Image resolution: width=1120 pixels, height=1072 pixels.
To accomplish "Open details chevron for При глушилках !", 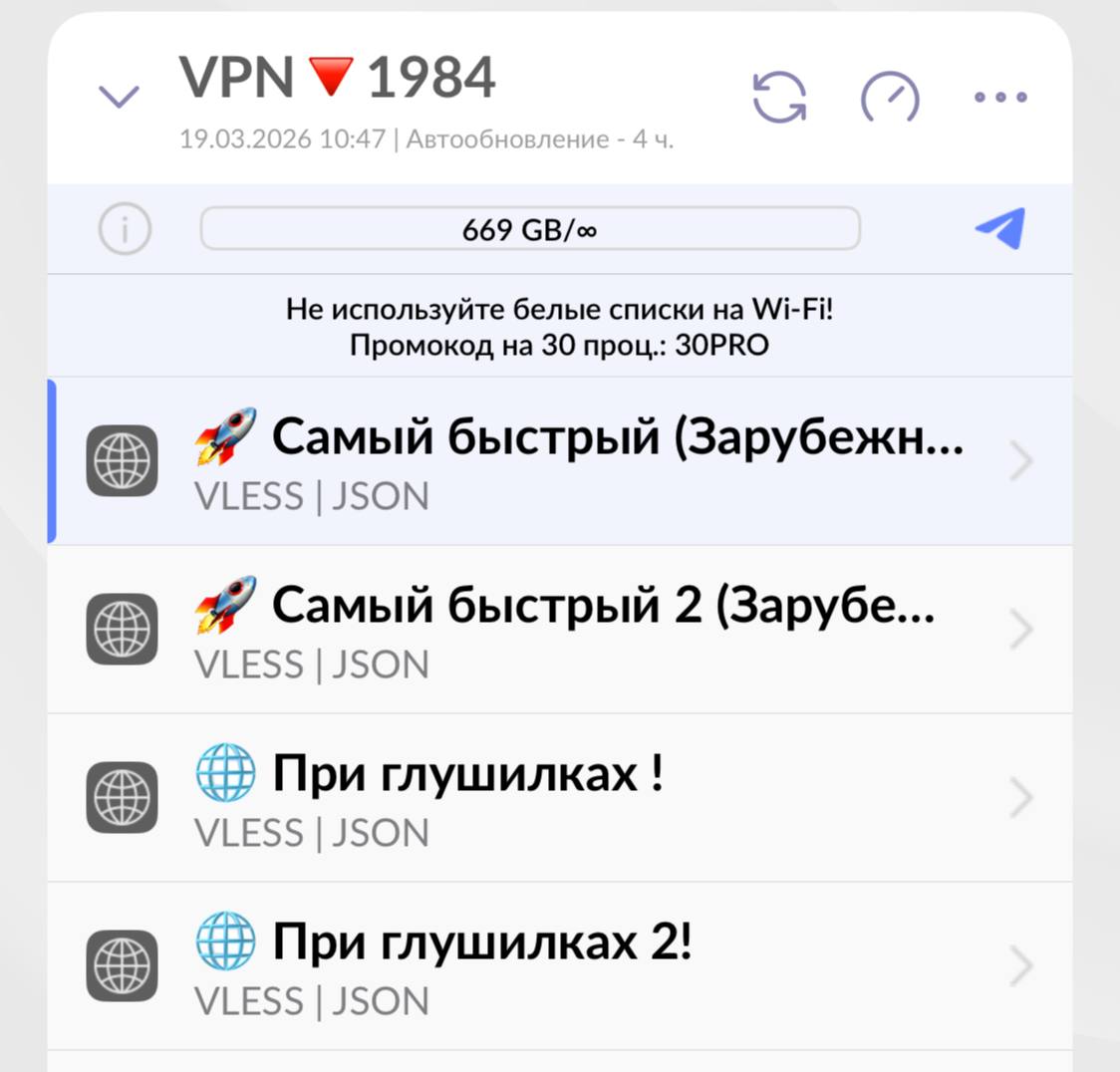I will click(1021, 798).
